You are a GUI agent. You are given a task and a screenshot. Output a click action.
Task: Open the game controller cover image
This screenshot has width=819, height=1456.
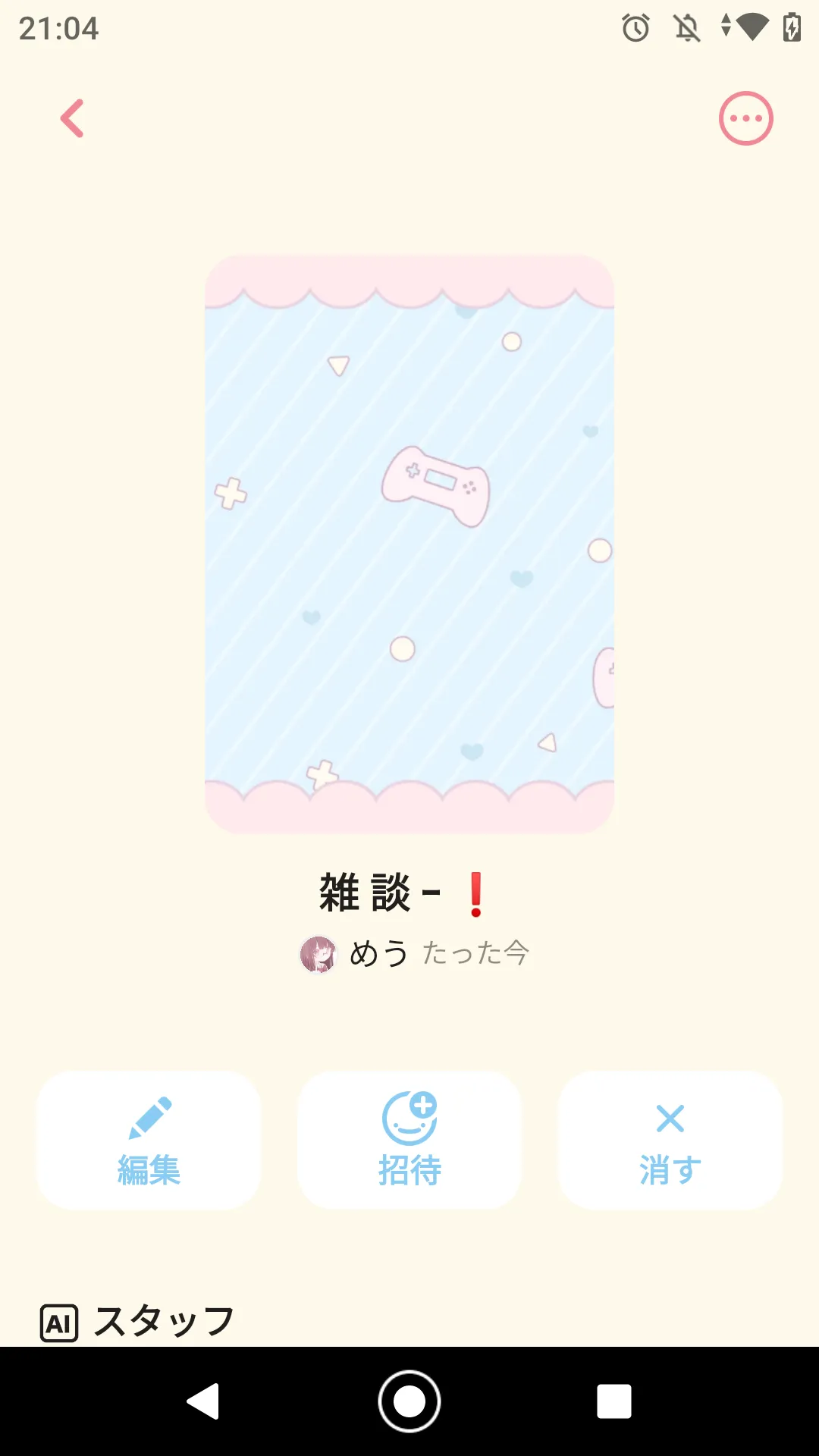click(x=409, y=544)
